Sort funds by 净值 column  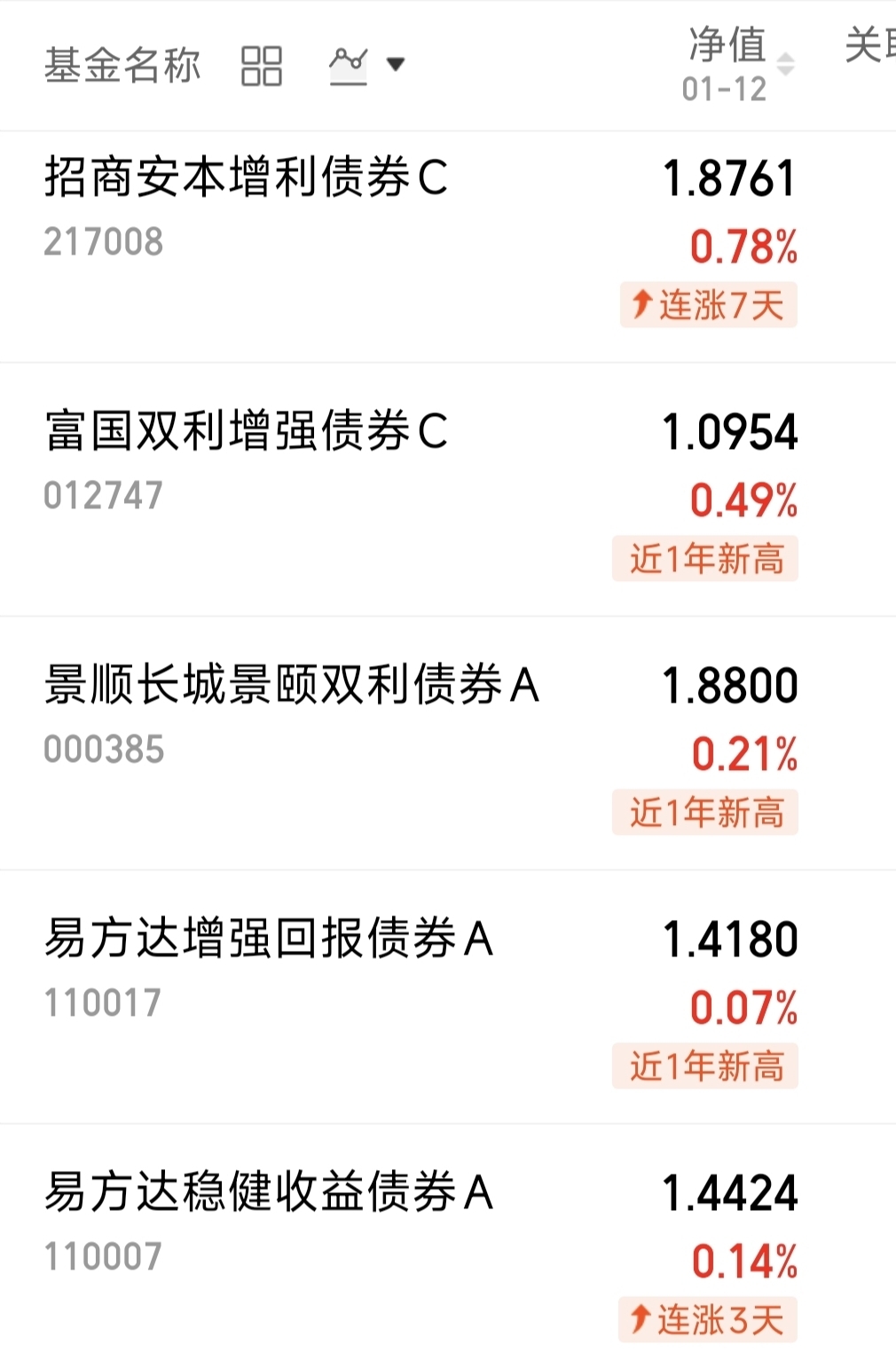pos(736,64)
